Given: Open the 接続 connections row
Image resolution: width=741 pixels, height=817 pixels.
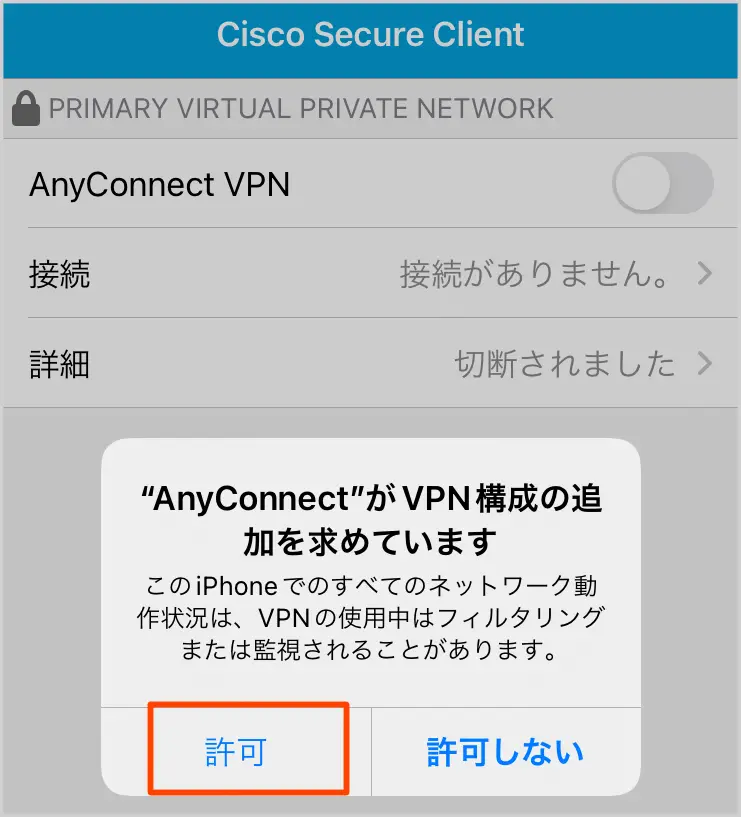Looking at the screenshot, I should 370,273.
